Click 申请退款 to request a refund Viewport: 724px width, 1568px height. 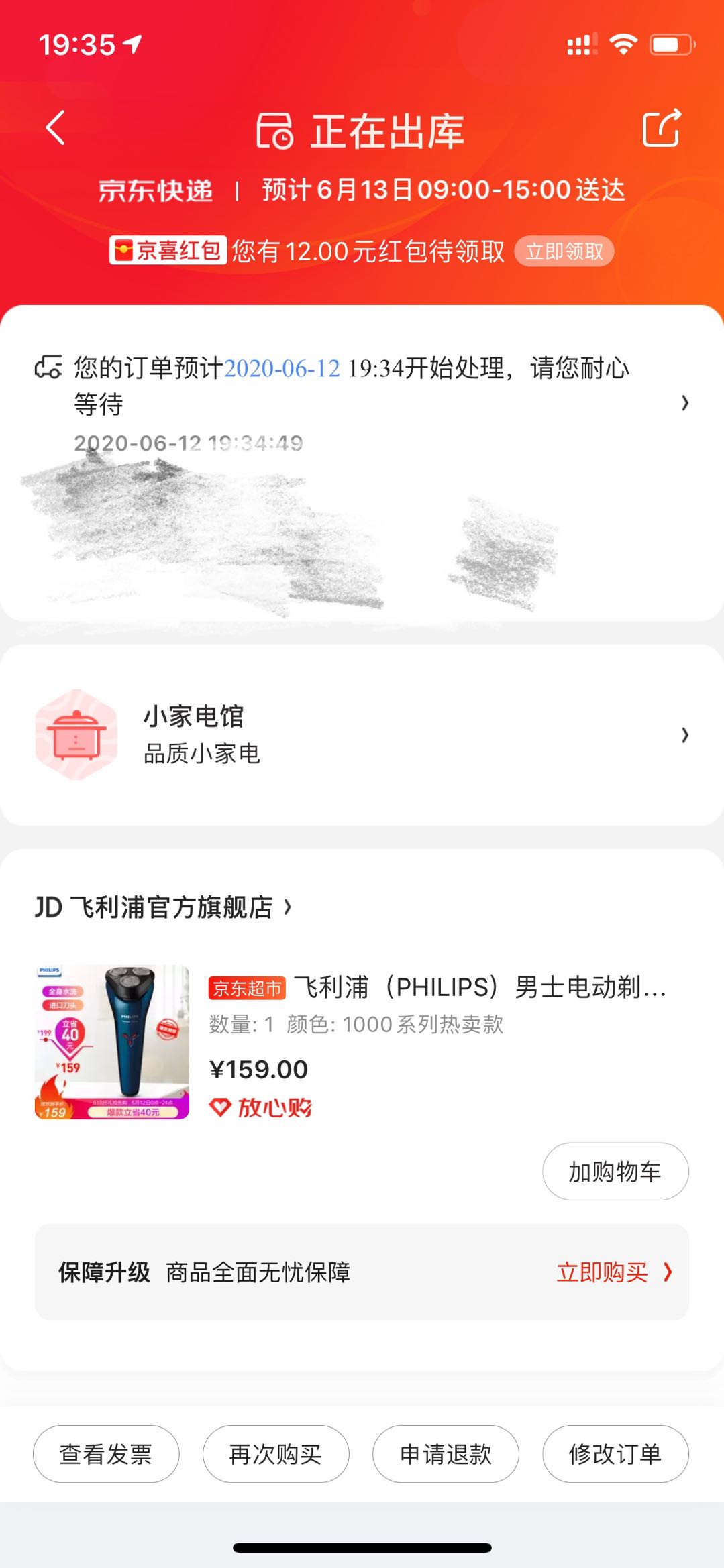[x=446, y=1455]
